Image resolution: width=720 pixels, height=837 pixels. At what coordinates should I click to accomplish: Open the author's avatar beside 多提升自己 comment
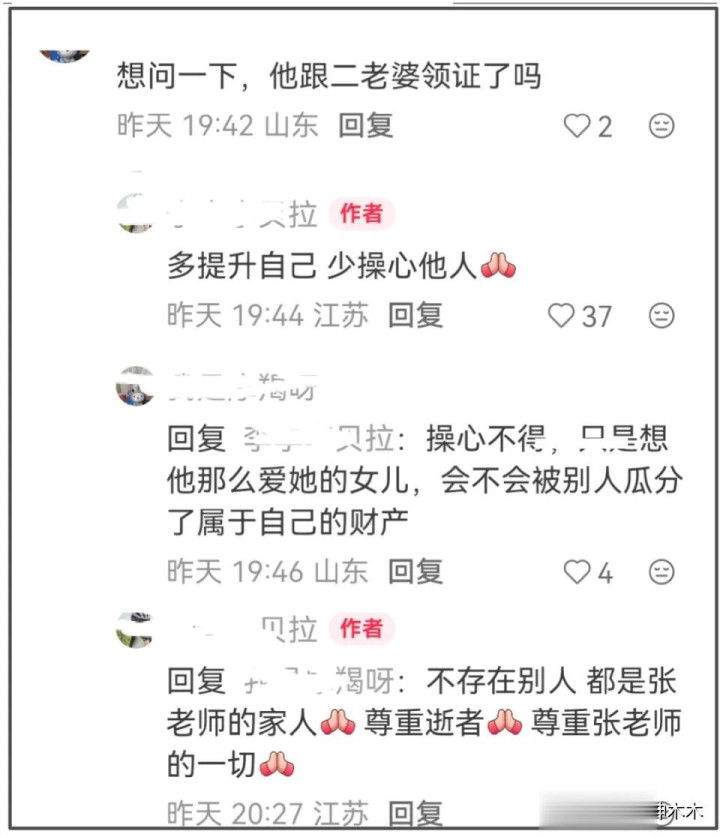click(x=135, y=213)
